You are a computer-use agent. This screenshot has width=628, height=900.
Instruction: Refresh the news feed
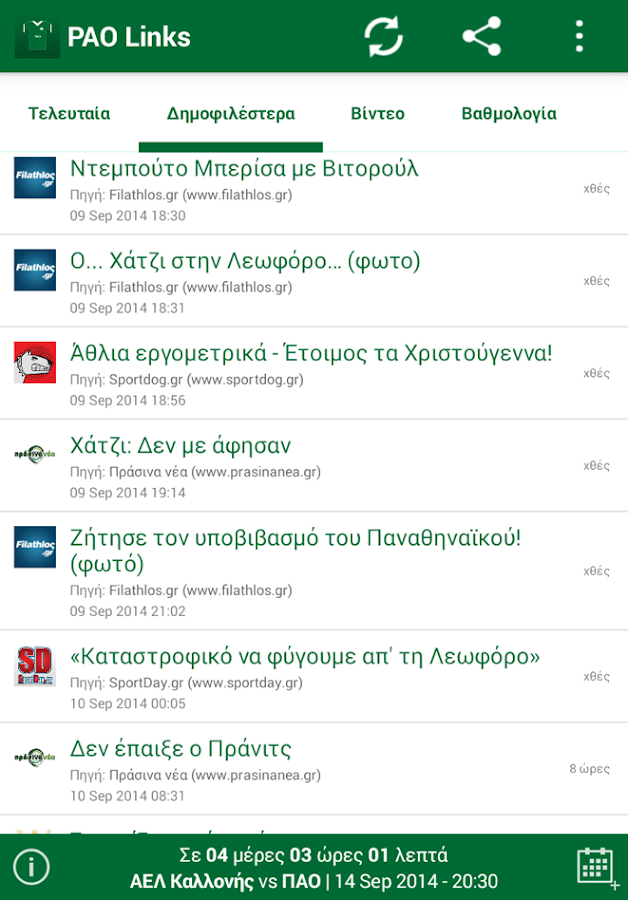[x=383, y=37]
